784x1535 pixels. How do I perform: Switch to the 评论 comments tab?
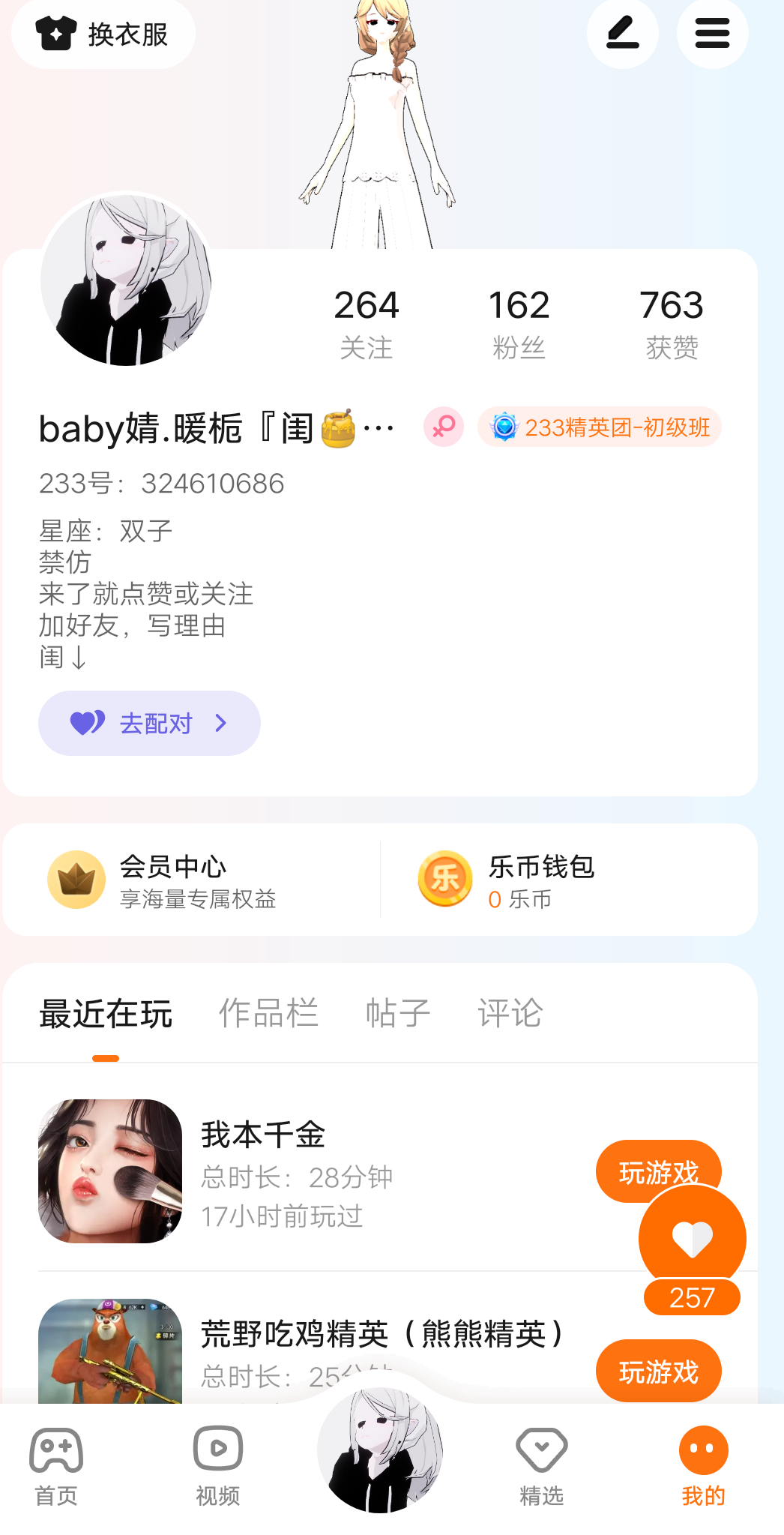[510, 1013]
